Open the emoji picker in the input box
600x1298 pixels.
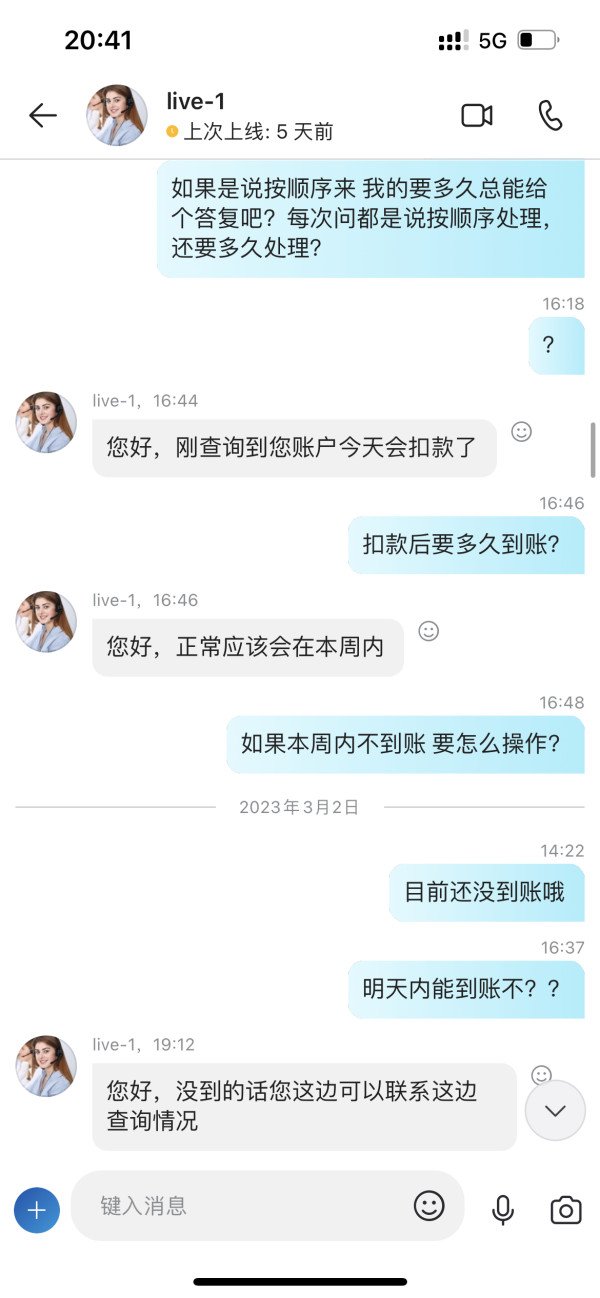[x=429, y=1205]
